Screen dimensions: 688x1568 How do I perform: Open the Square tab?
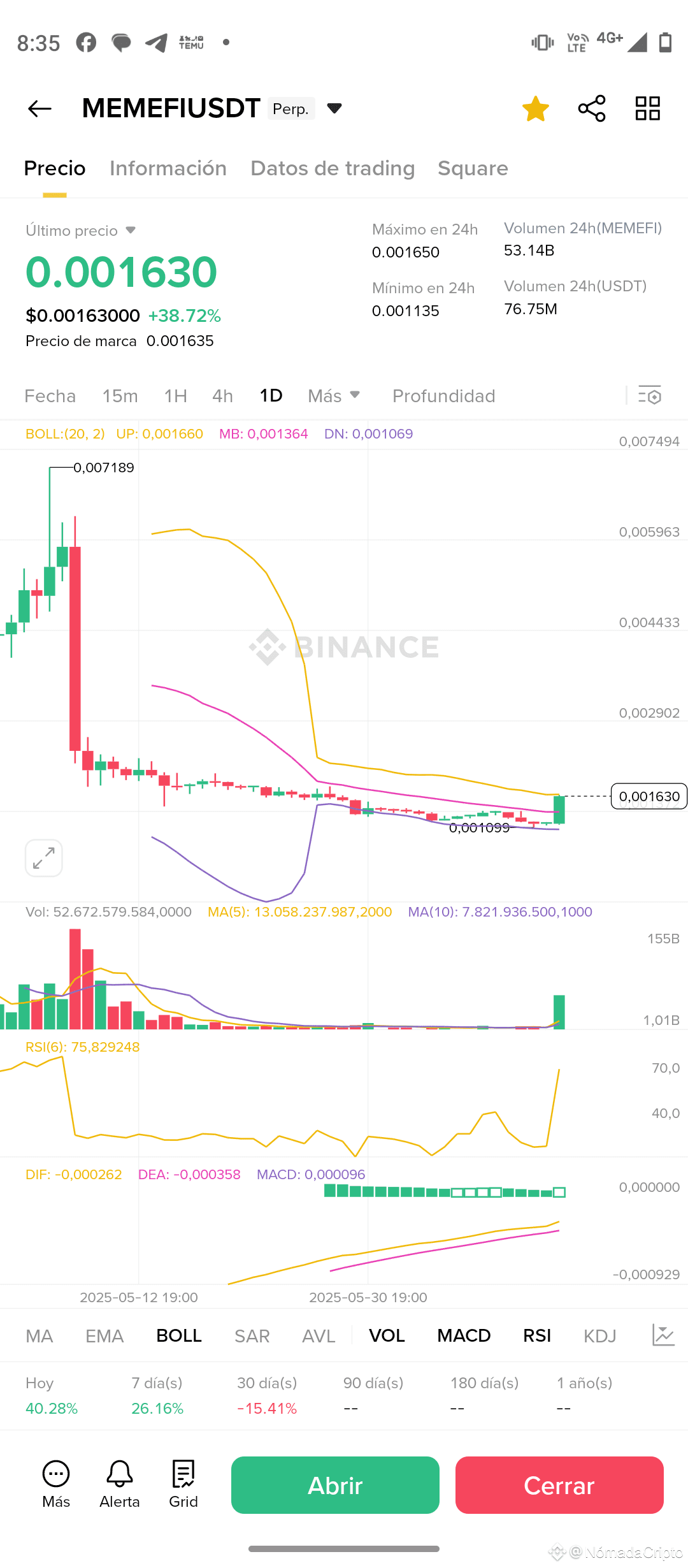(x=473, y=168)
